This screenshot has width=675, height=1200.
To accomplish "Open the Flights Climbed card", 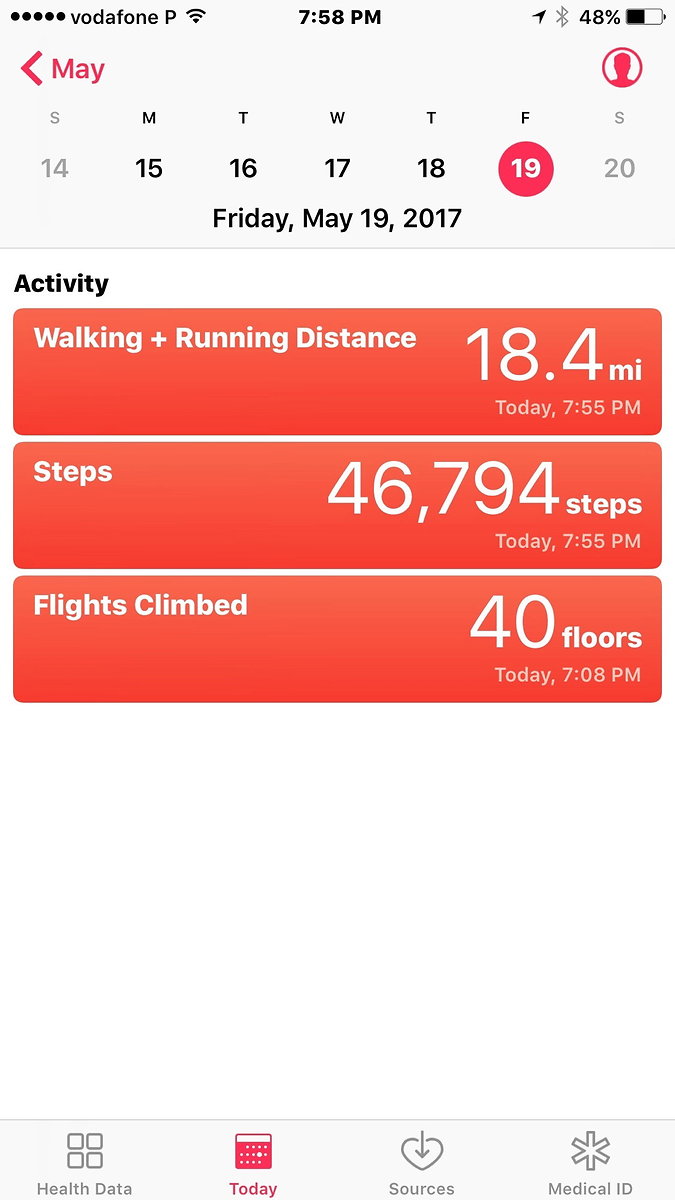I will click(x=337, y=639).
